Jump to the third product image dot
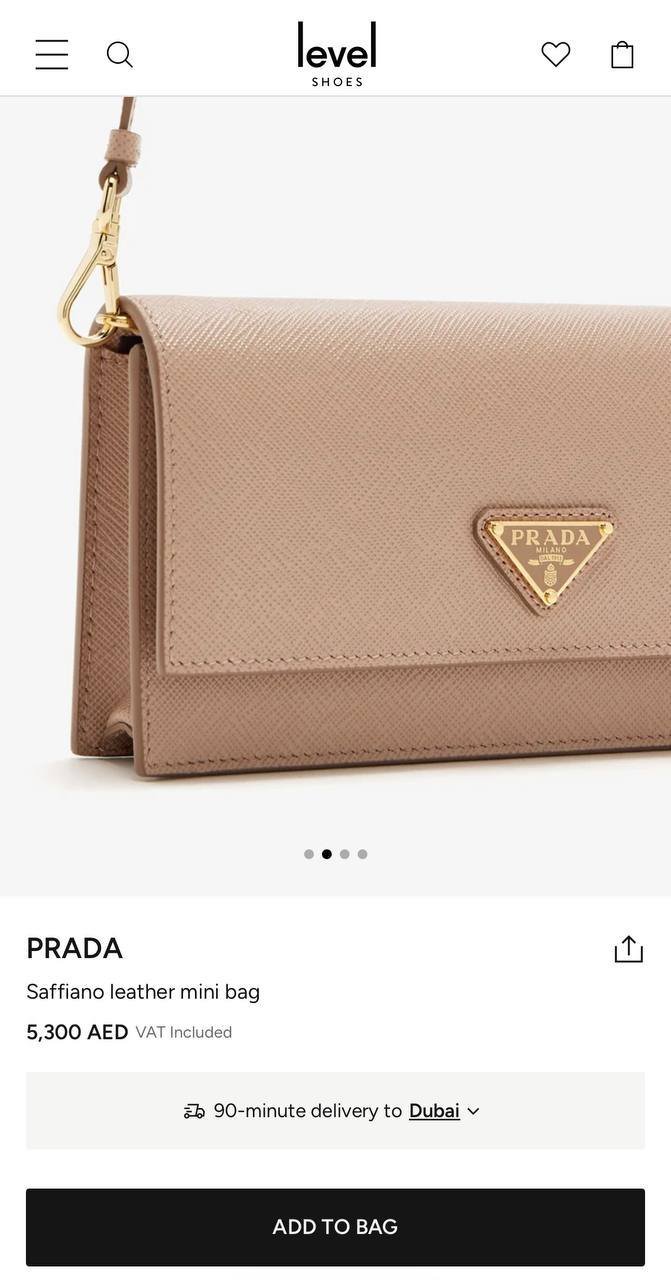671x1280 pixels. point(345,854)
